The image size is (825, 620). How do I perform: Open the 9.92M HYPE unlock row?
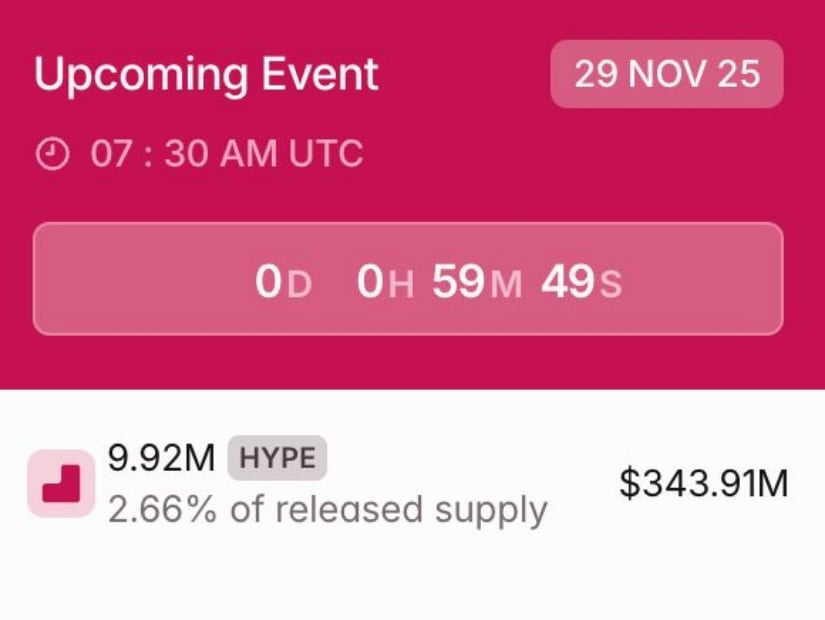click(x=410, y=485)
